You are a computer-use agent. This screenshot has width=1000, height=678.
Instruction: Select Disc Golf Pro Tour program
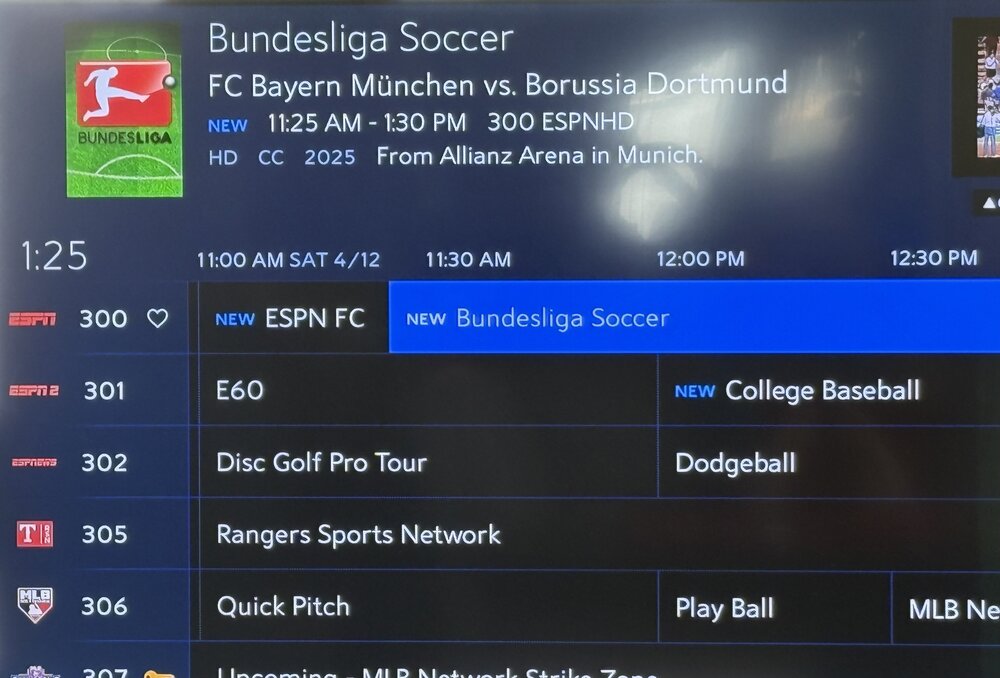425,462
